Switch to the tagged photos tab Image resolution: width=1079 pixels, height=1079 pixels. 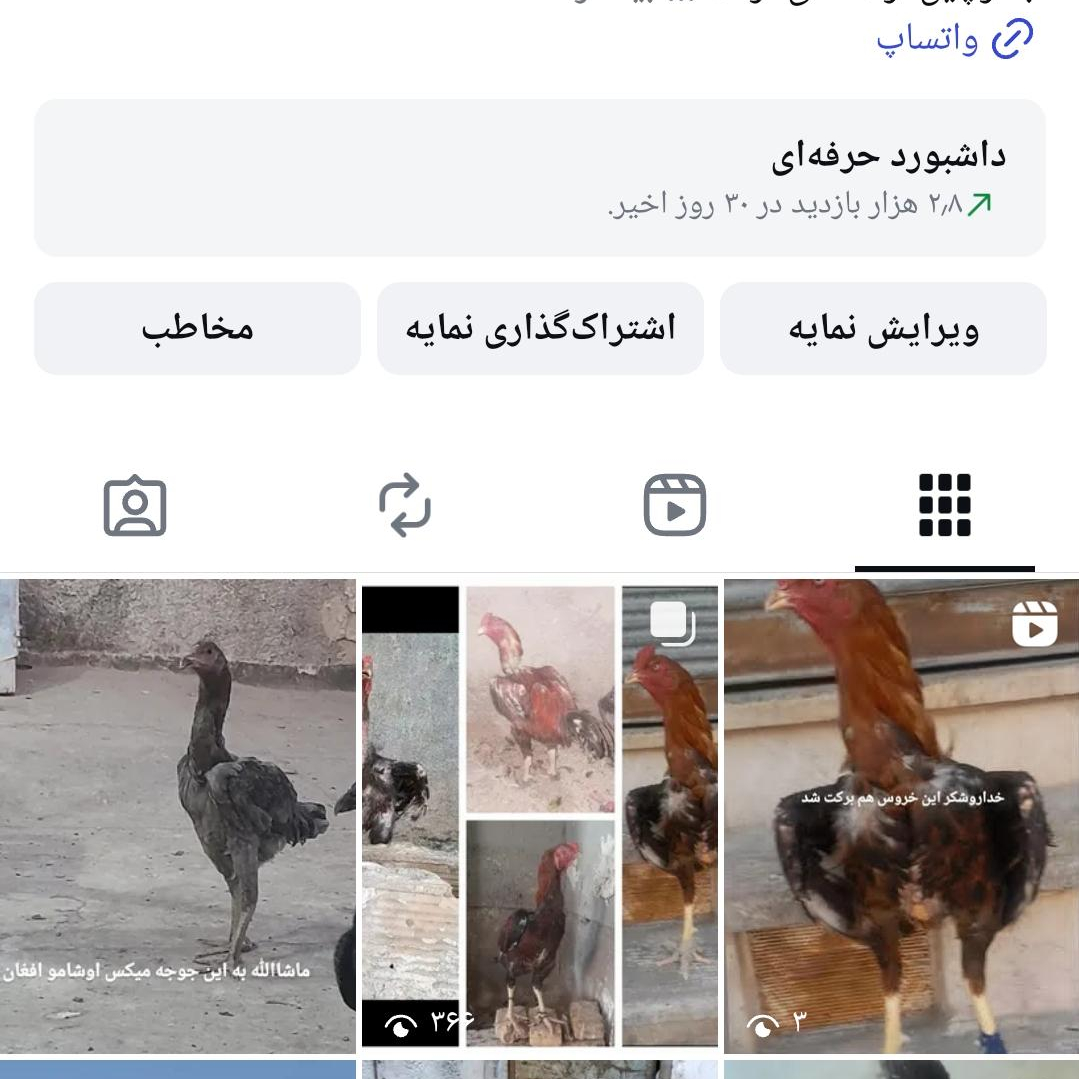point(135,506)
